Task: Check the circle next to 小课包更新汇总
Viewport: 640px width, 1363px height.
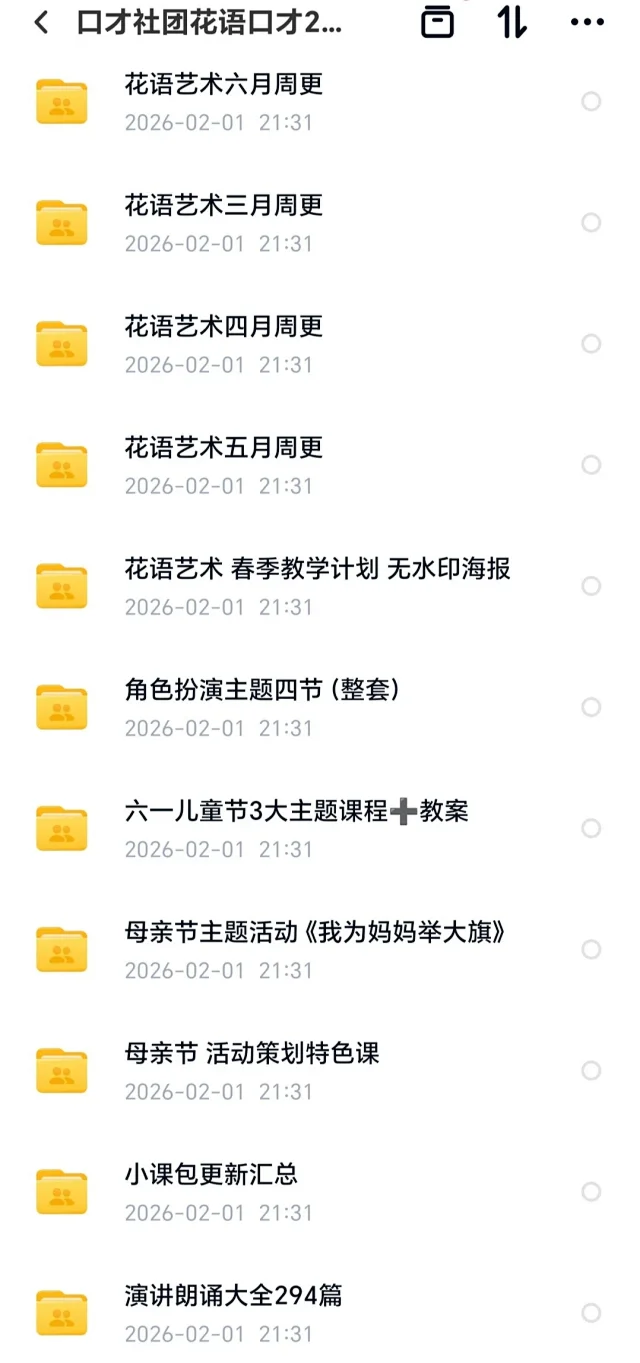Action: click(591, 1192)
